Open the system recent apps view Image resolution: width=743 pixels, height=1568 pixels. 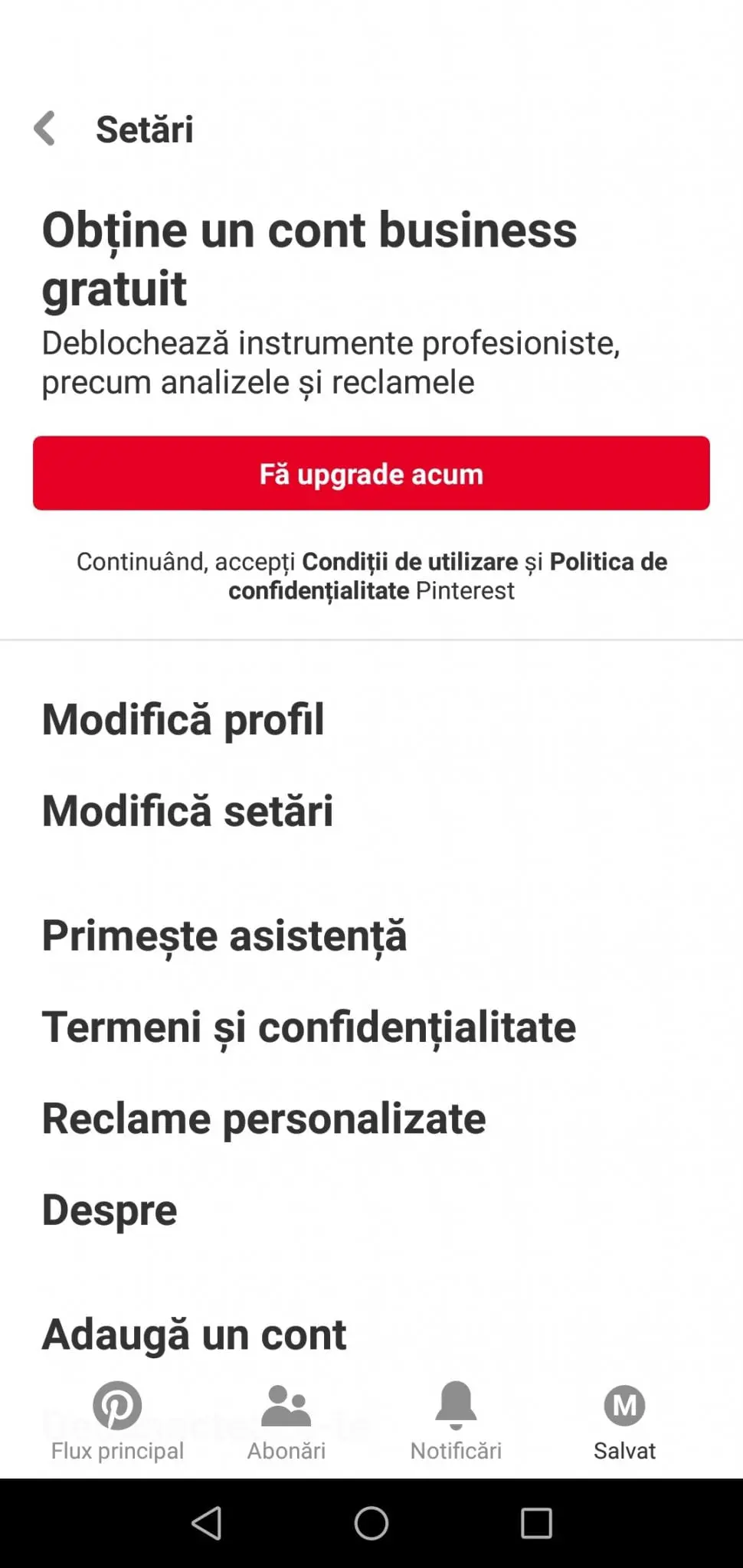(536, 1523)
